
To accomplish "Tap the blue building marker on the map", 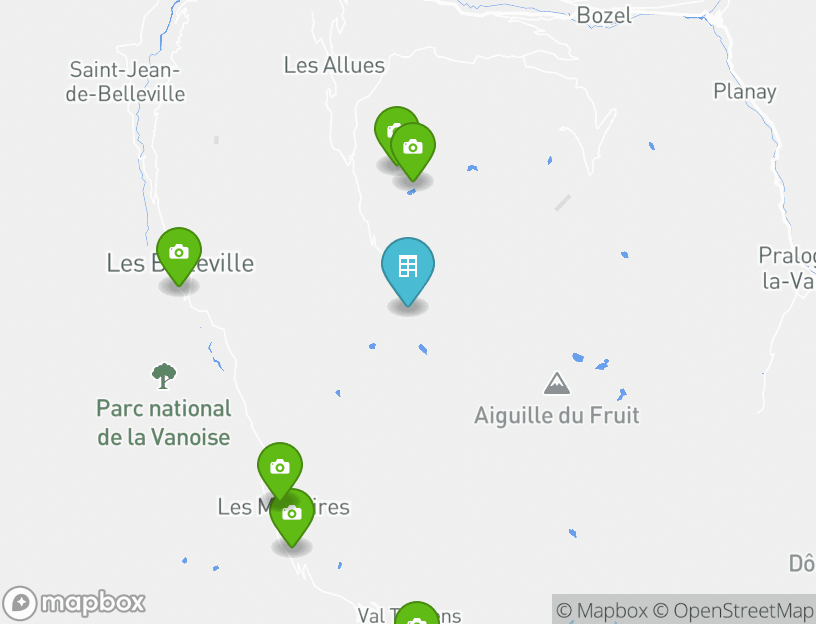I will click(408, 267).
